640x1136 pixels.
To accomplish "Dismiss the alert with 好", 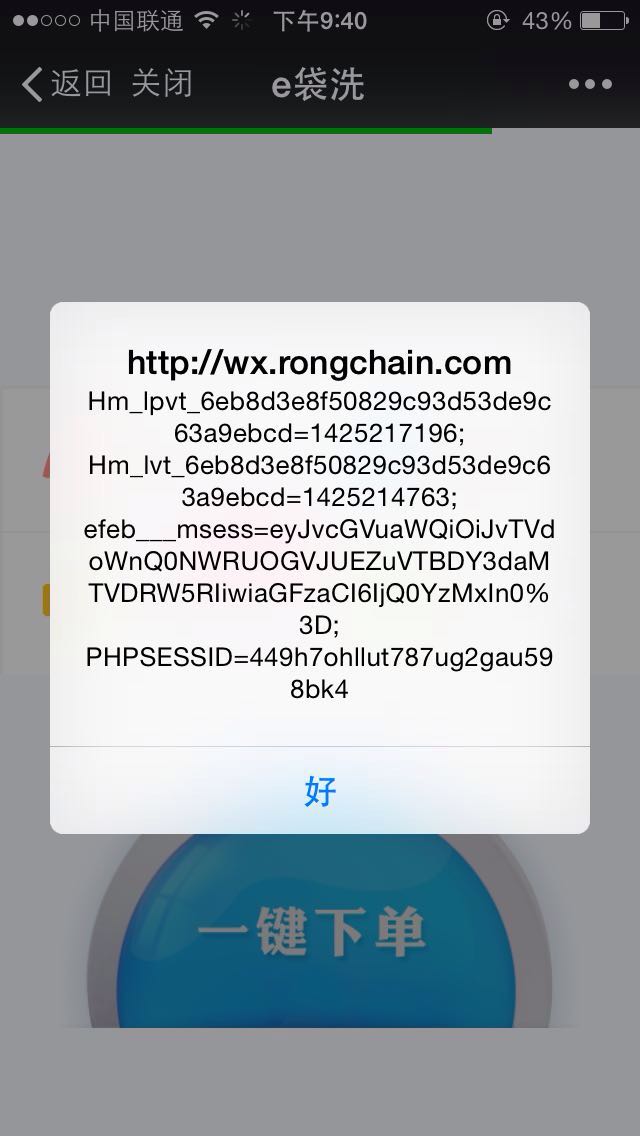I will [x=320, y=790].
